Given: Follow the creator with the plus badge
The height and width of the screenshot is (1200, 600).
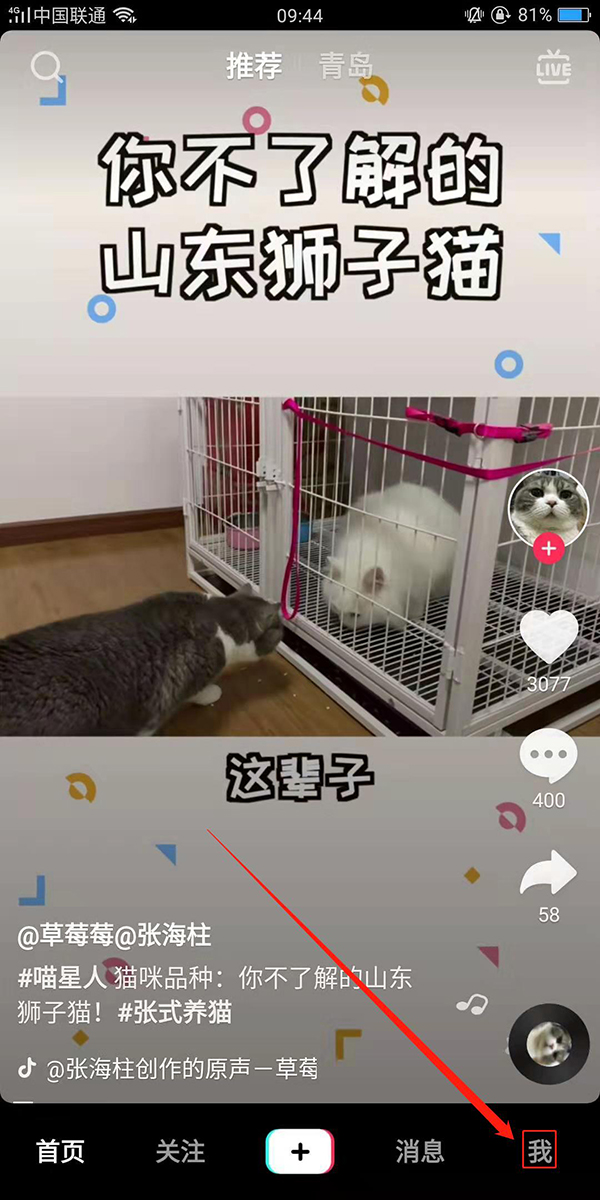Looking at the screenshot, I should coord(547,548).
